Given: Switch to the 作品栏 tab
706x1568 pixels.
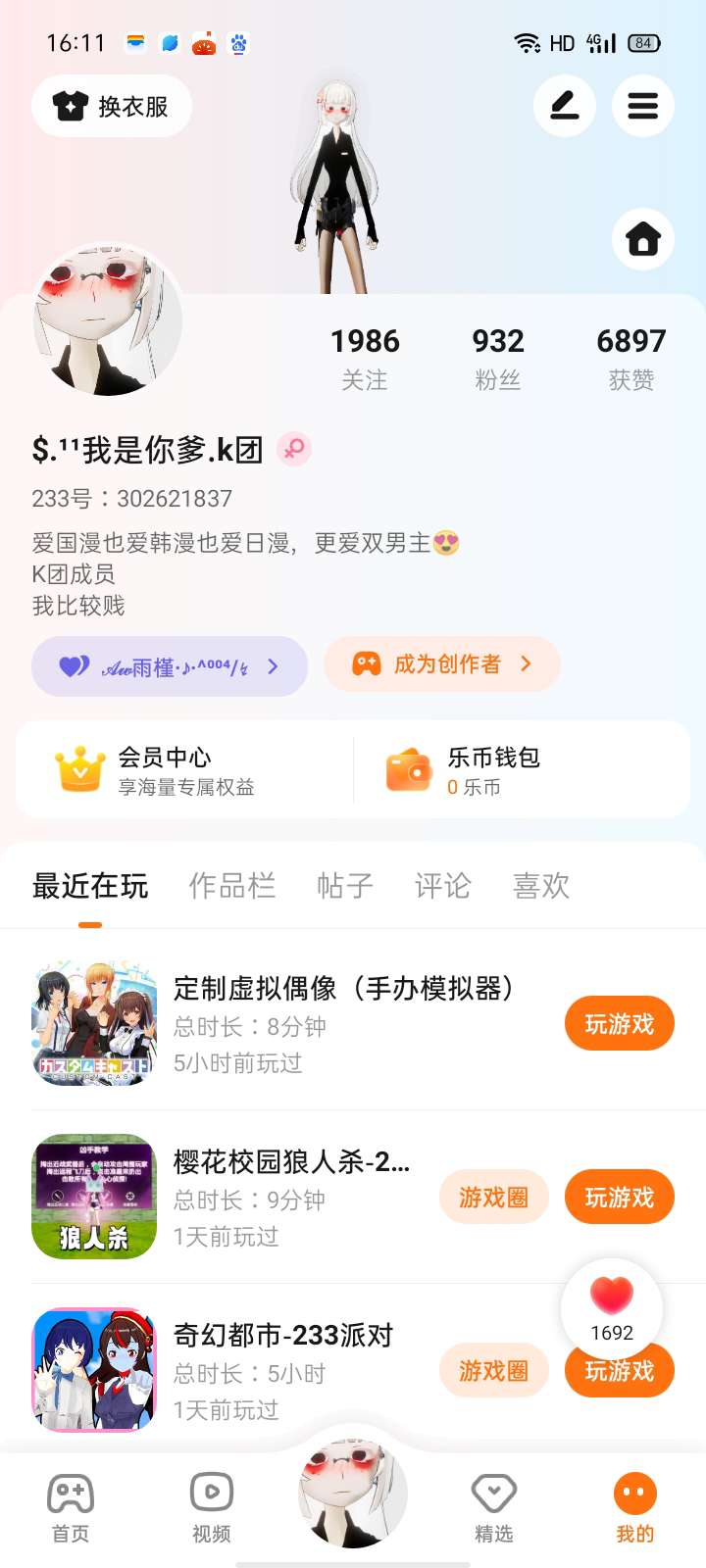Looking at the screenshot, I should click(x=232, y=886).
